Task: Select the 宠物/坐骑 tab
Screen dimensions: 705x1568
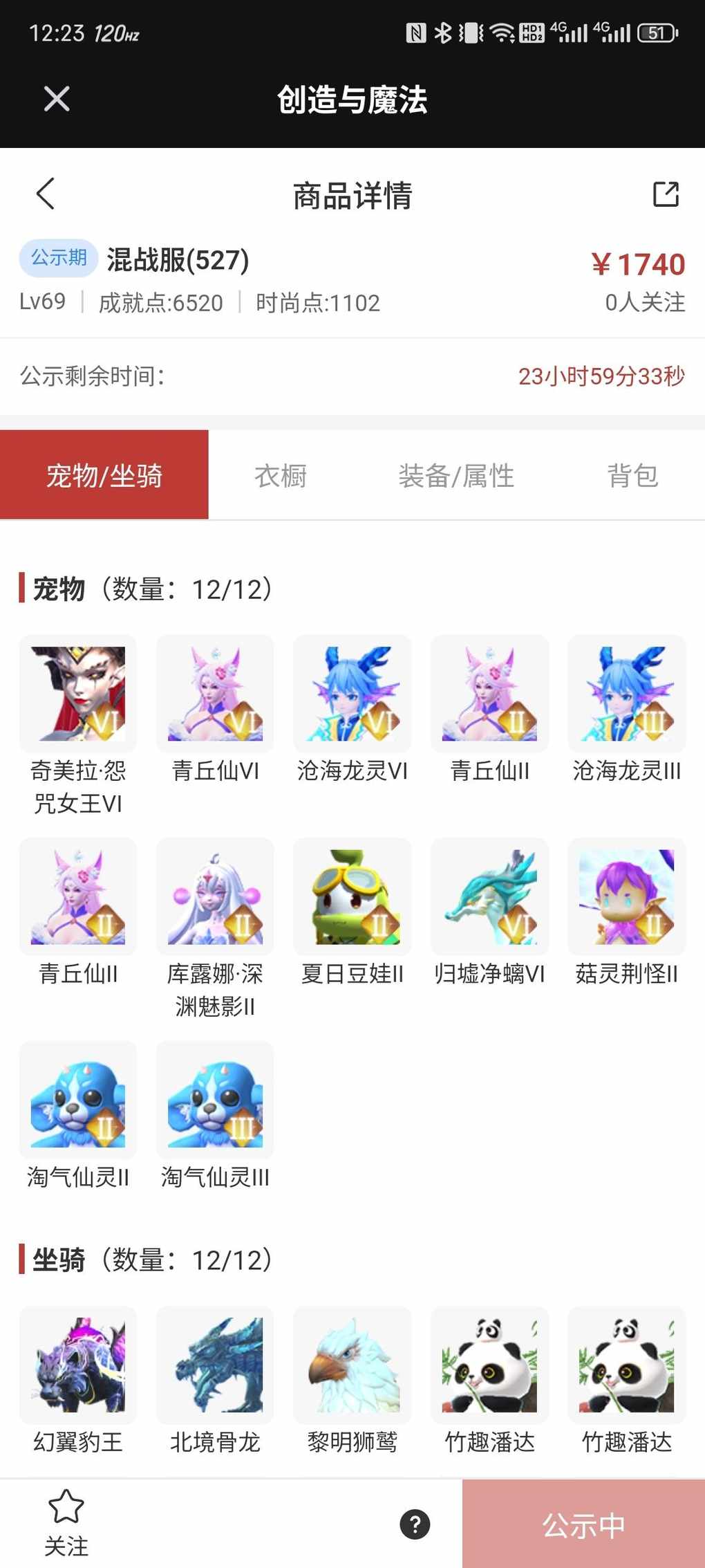Action: coord(104,476)
